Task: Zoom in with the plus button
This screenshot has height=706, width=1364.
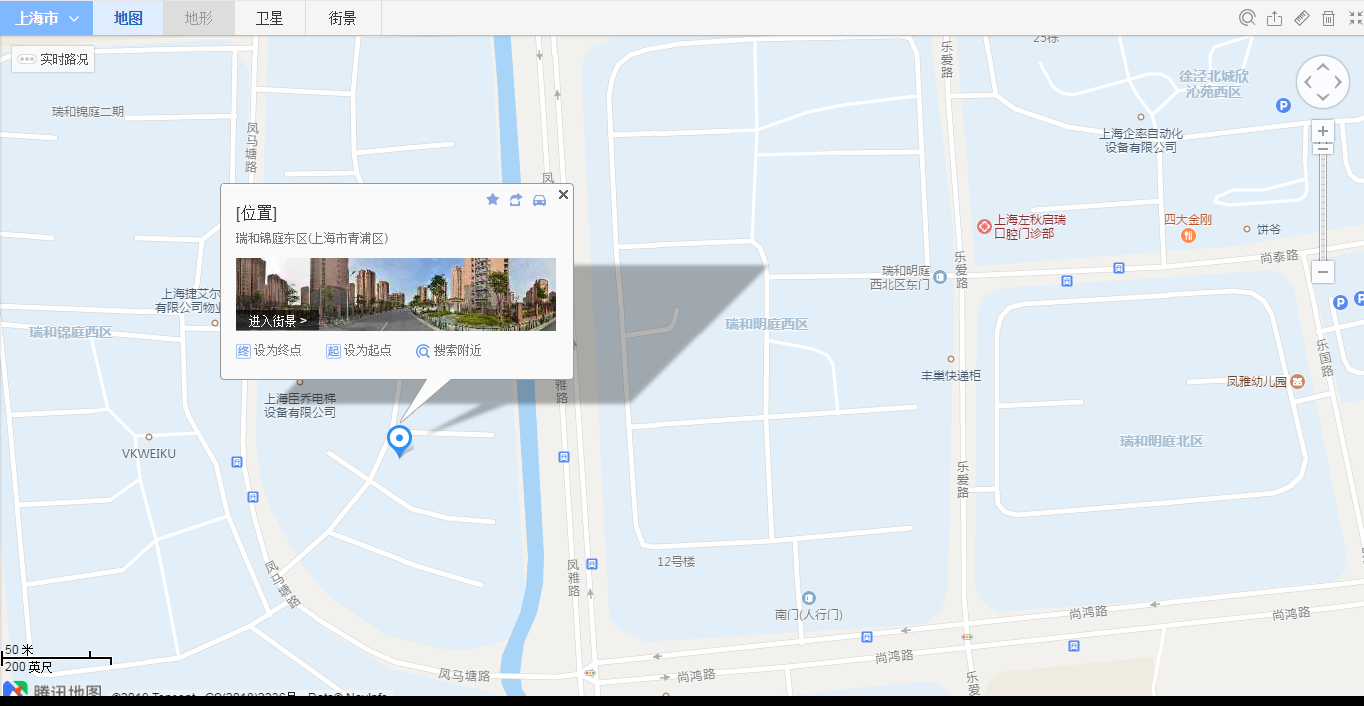Action: tap(1323, 131)
